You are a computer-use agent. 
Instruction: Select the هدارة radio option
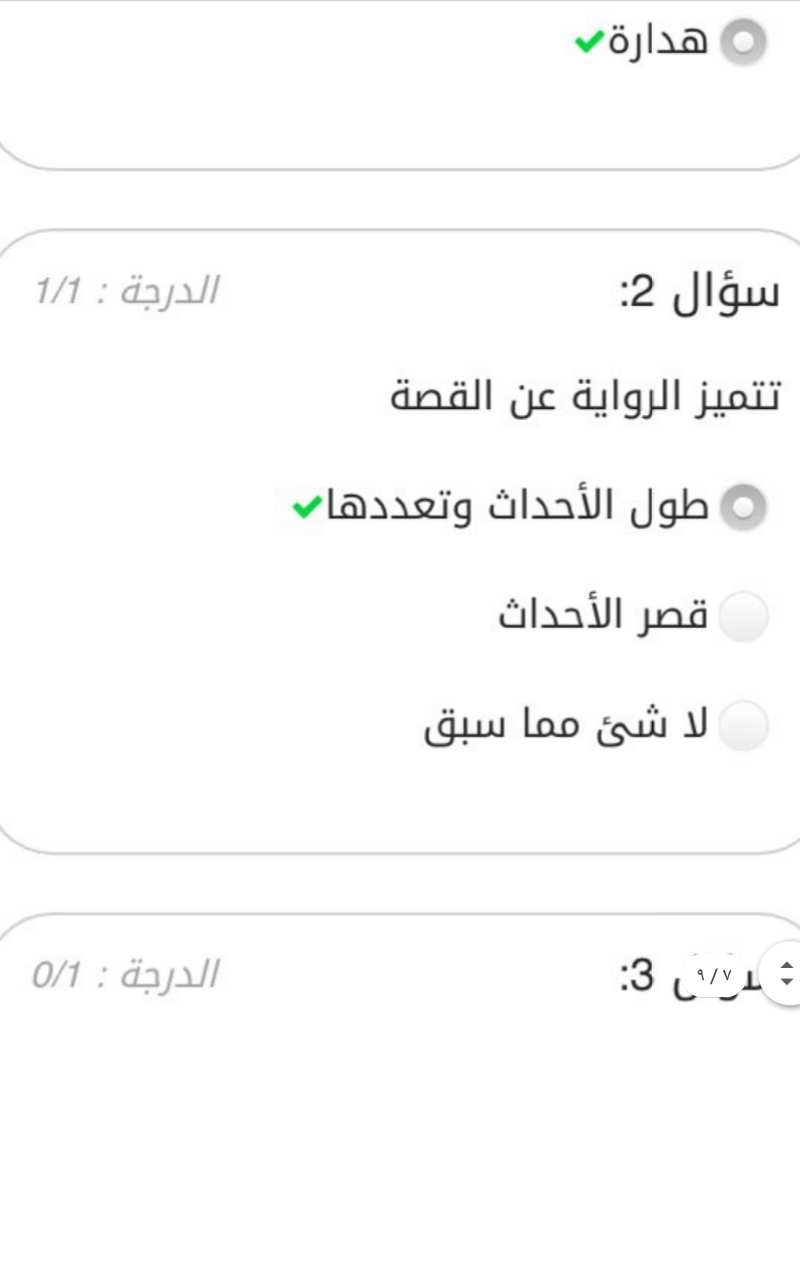click(743, 42)
